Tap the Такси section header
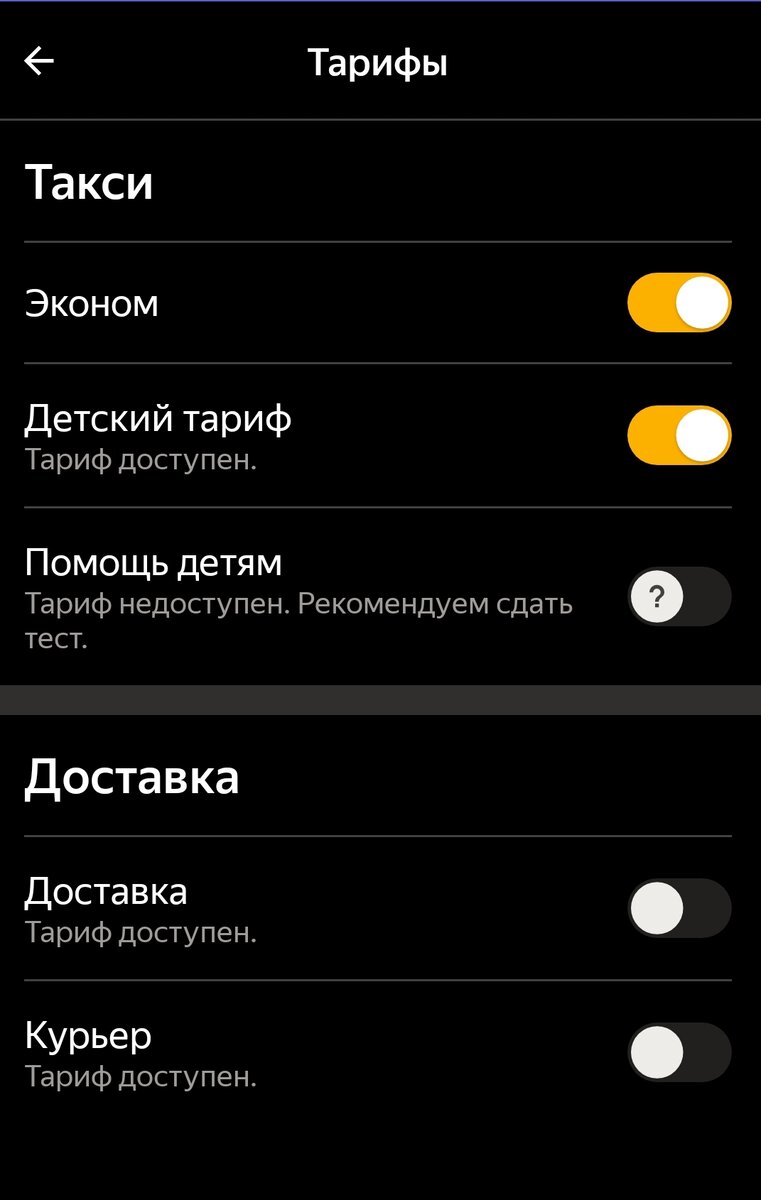761x1200 pixels. [90, 182]
